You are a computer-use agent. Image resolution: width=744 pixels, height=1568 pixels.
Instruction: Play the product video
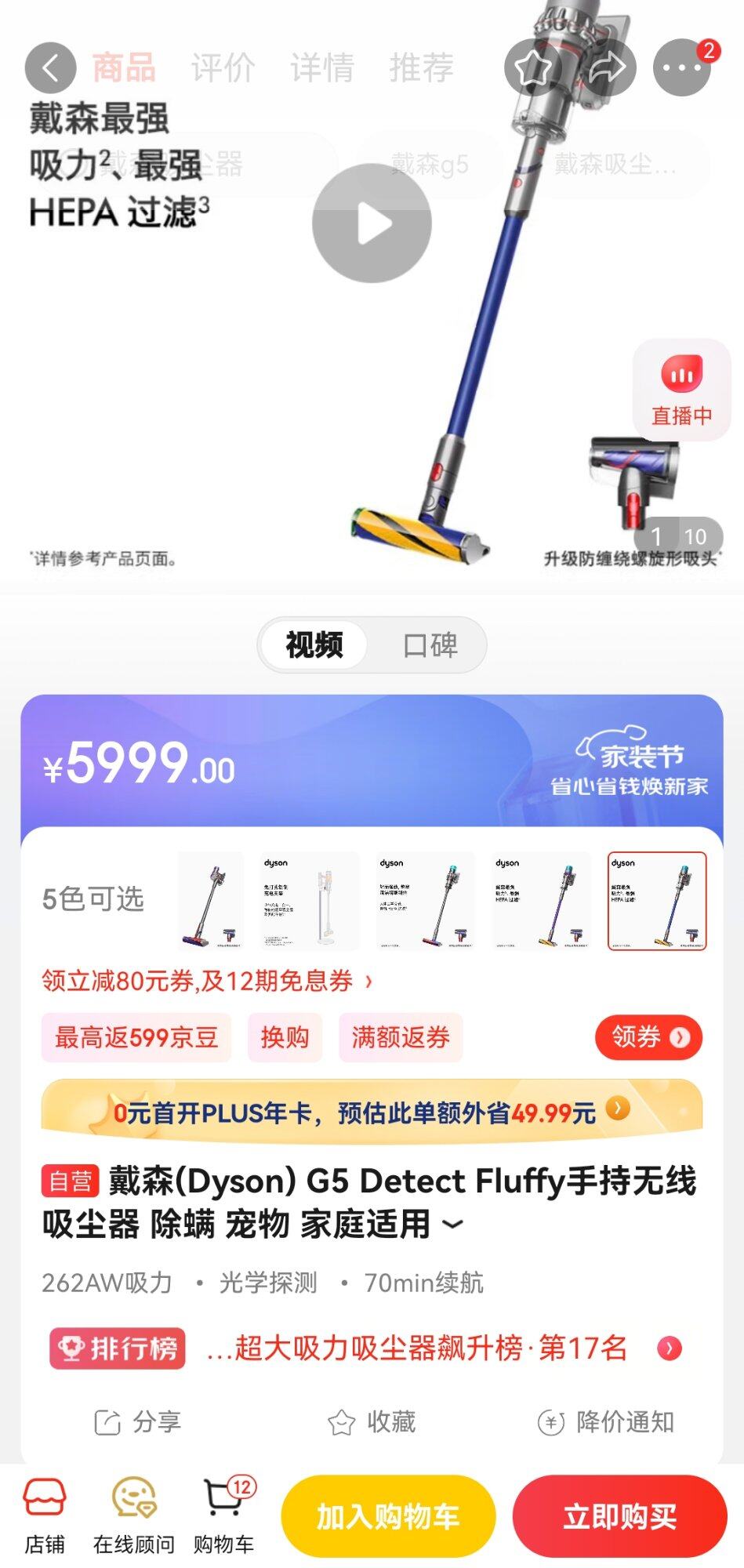tap(372, 223)
